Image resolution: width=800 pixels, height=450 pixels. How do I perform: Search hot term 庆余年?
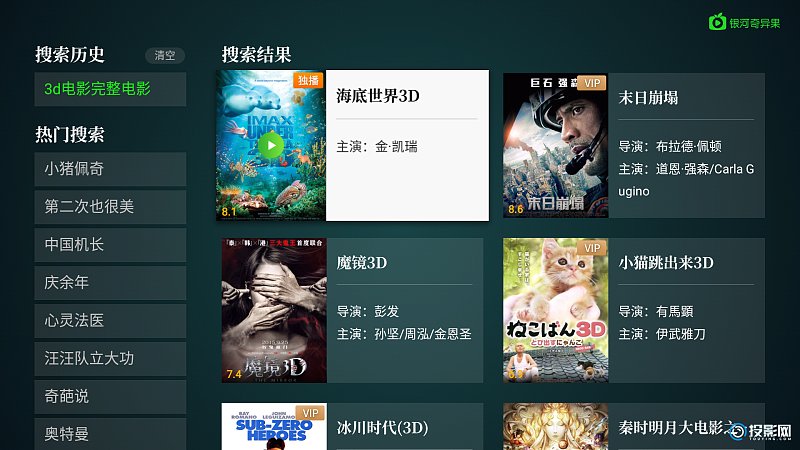(x=110, y=283)
